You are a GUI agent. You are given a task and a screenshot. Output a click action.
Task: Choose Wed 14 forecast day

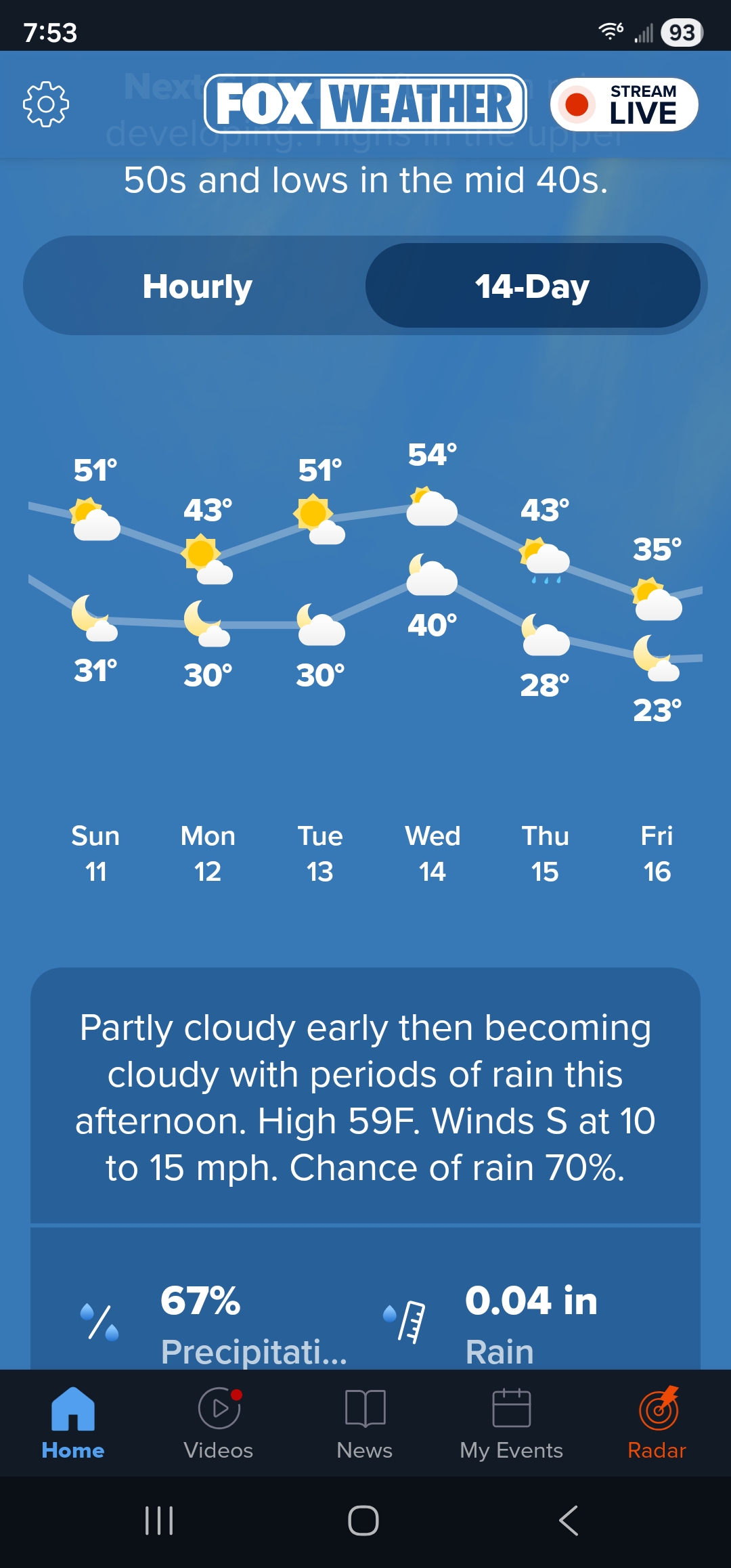pos(433,853)
